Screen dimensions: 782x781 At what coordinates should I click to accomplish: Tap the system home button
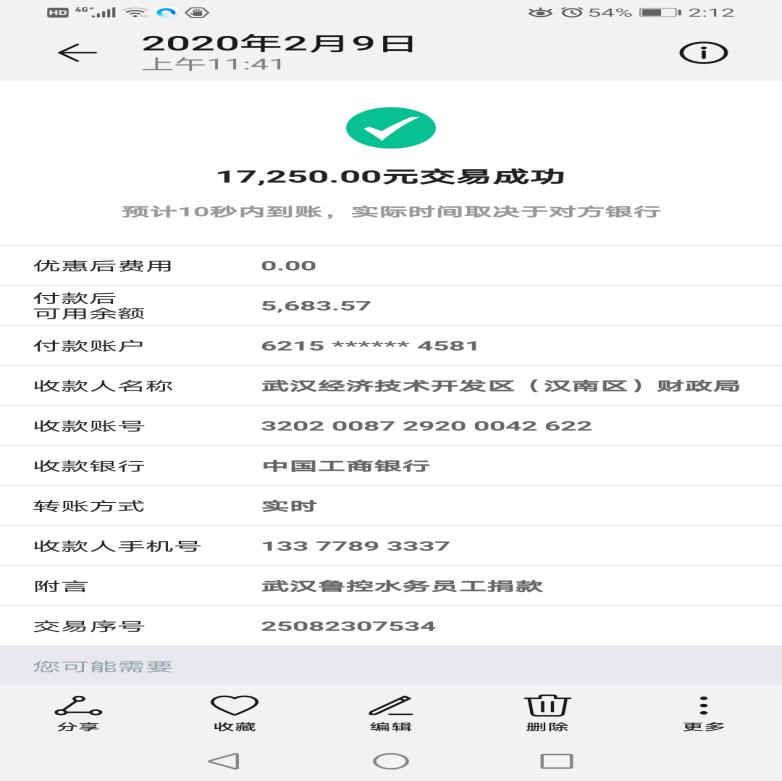[x=390, y=761]
